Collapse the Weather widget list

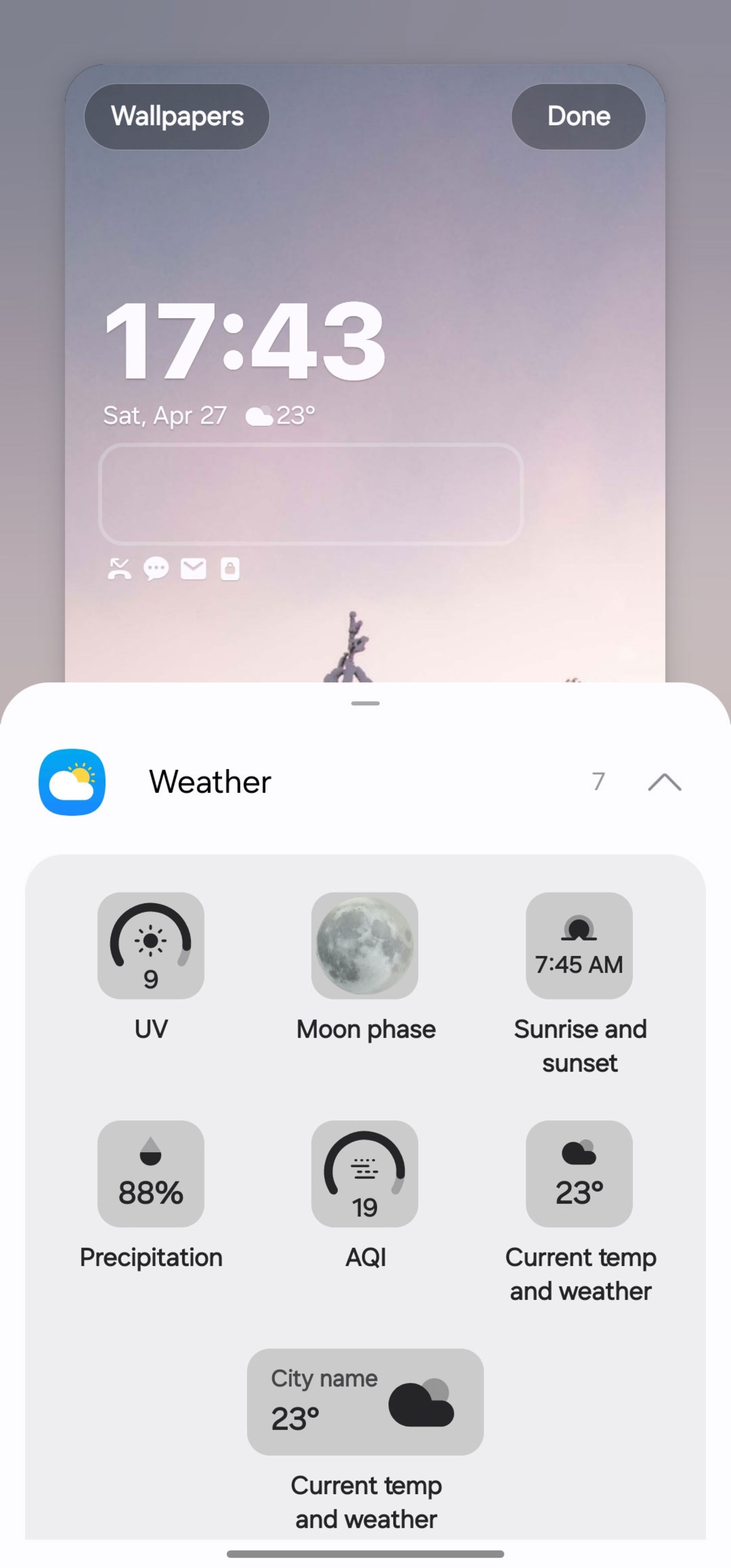coord(664,782)
